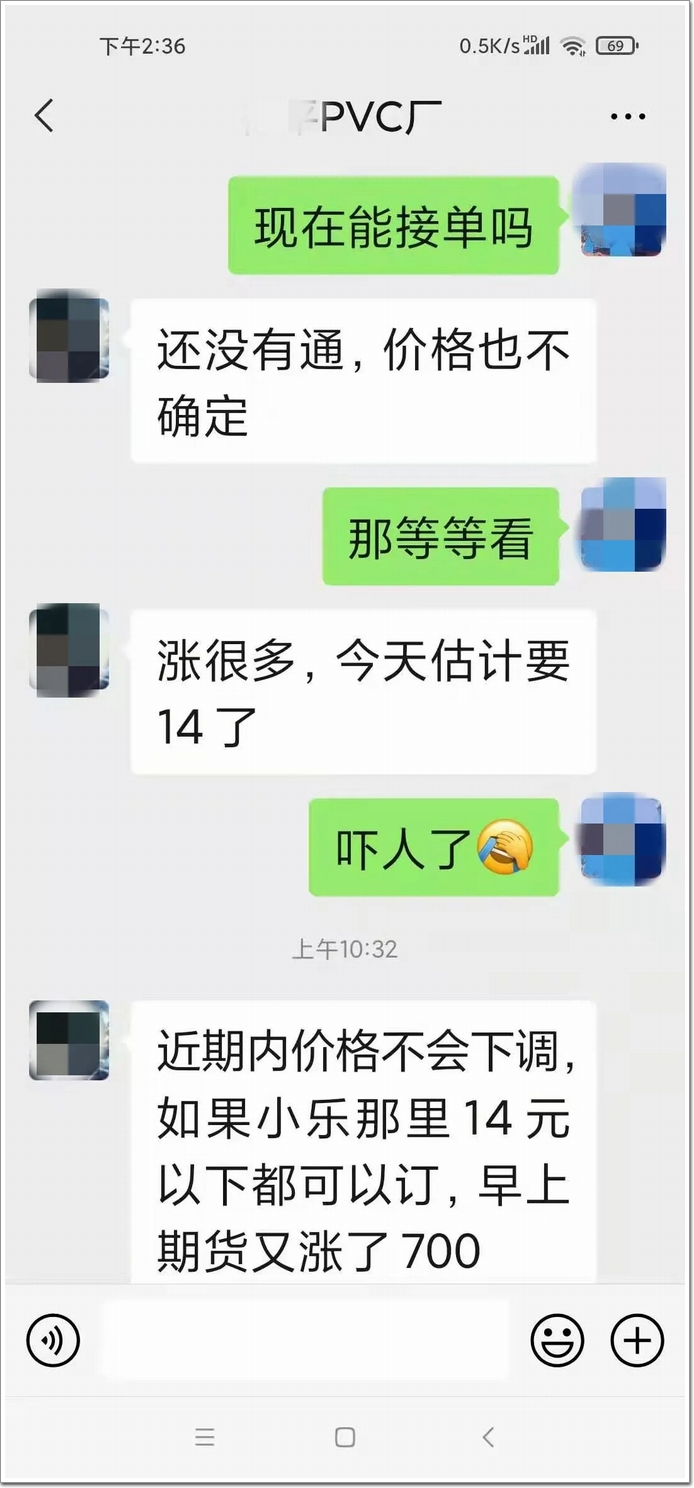Open the emoji picker

pyautogui.click(x=557, y=1340)
